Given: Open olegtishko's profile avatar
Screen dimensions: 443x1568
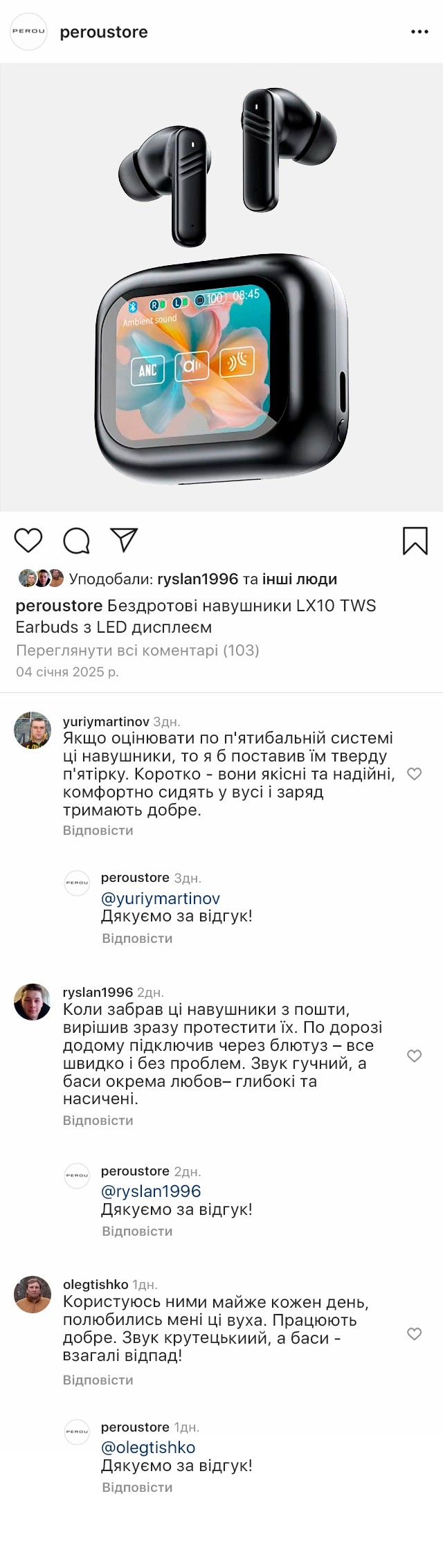Looking at the screenshot, I should coord(33,1295).
